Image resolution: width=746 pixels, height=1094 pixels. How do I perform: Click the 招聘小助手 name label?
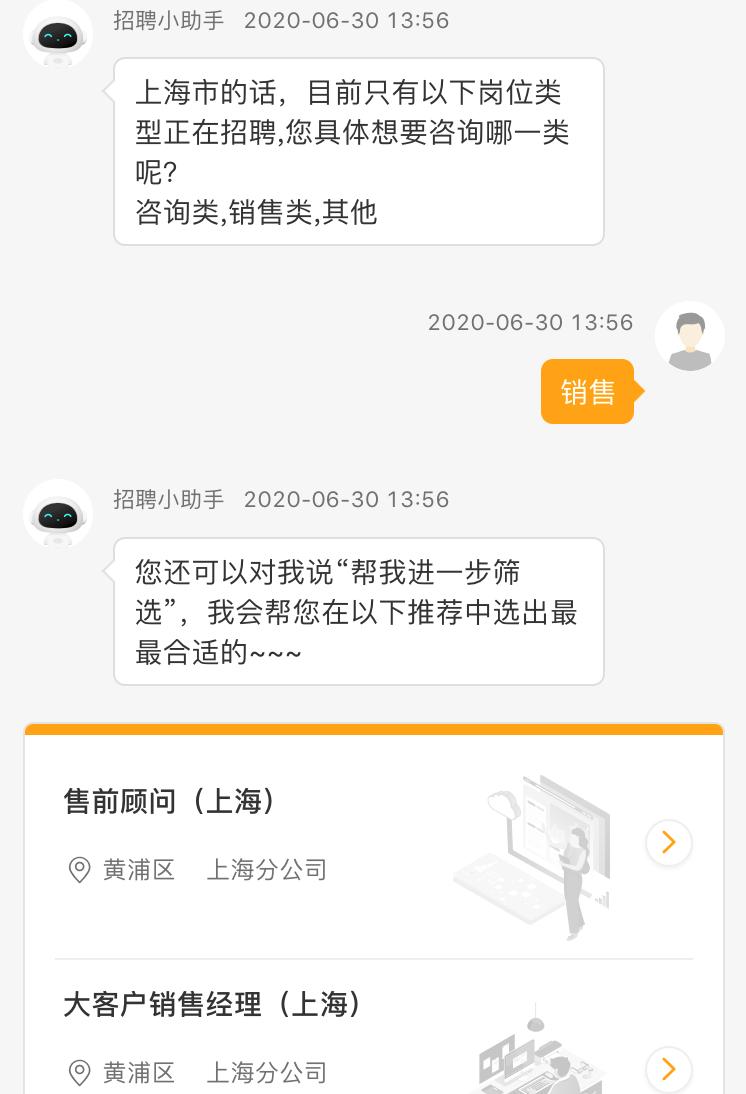coord(168,19)
